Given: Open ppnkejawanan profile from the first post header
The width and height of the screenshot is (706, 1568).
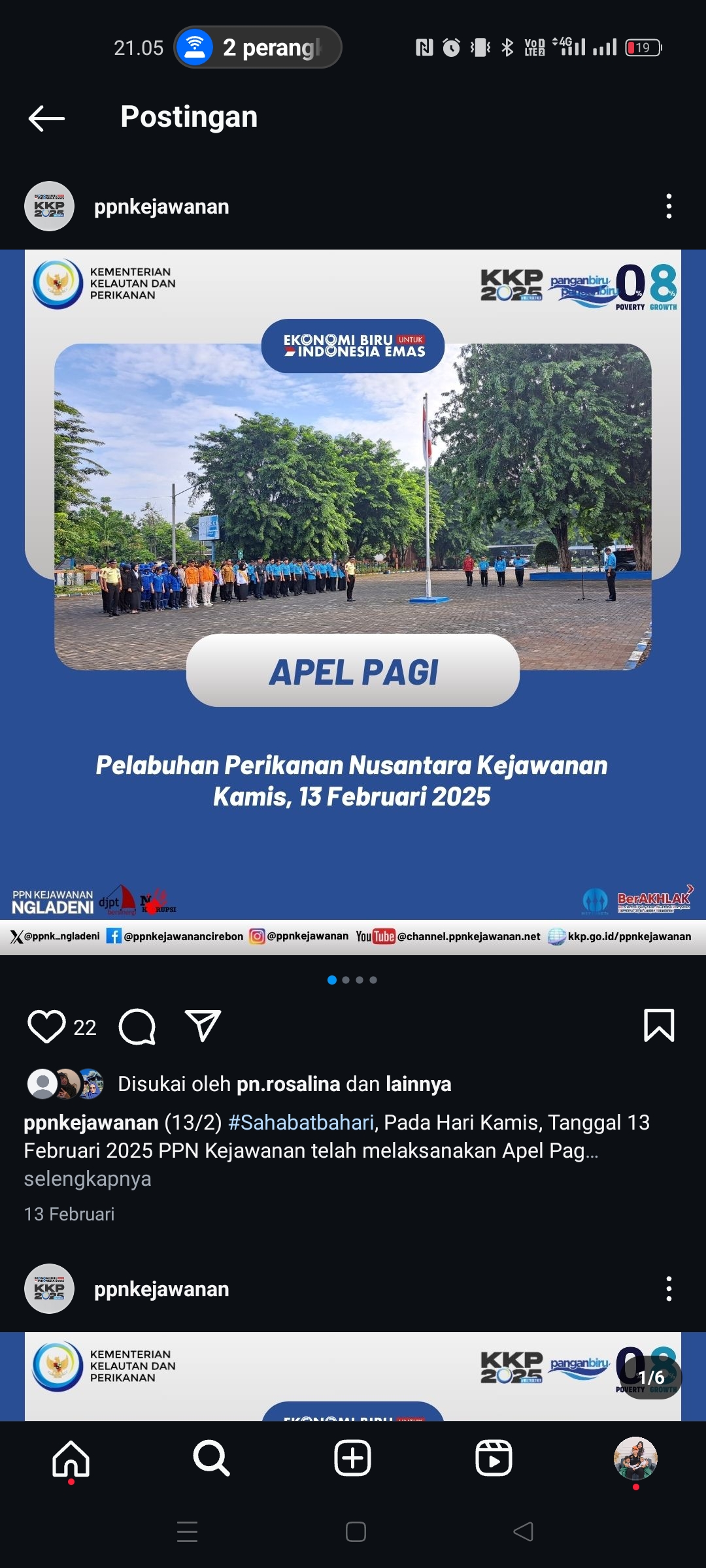Looking at the screenshot, I should tap(161, 206).
